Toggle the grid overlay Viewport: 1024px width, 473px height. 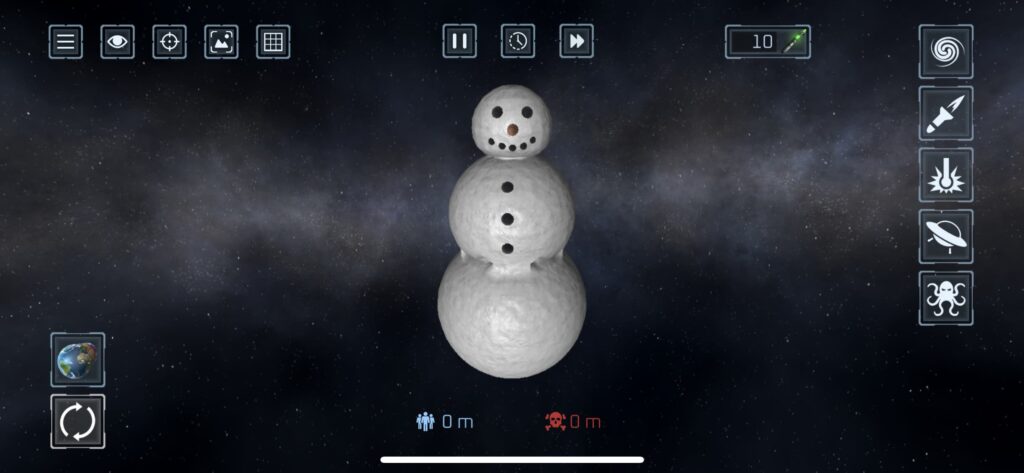tap(273, 42)
